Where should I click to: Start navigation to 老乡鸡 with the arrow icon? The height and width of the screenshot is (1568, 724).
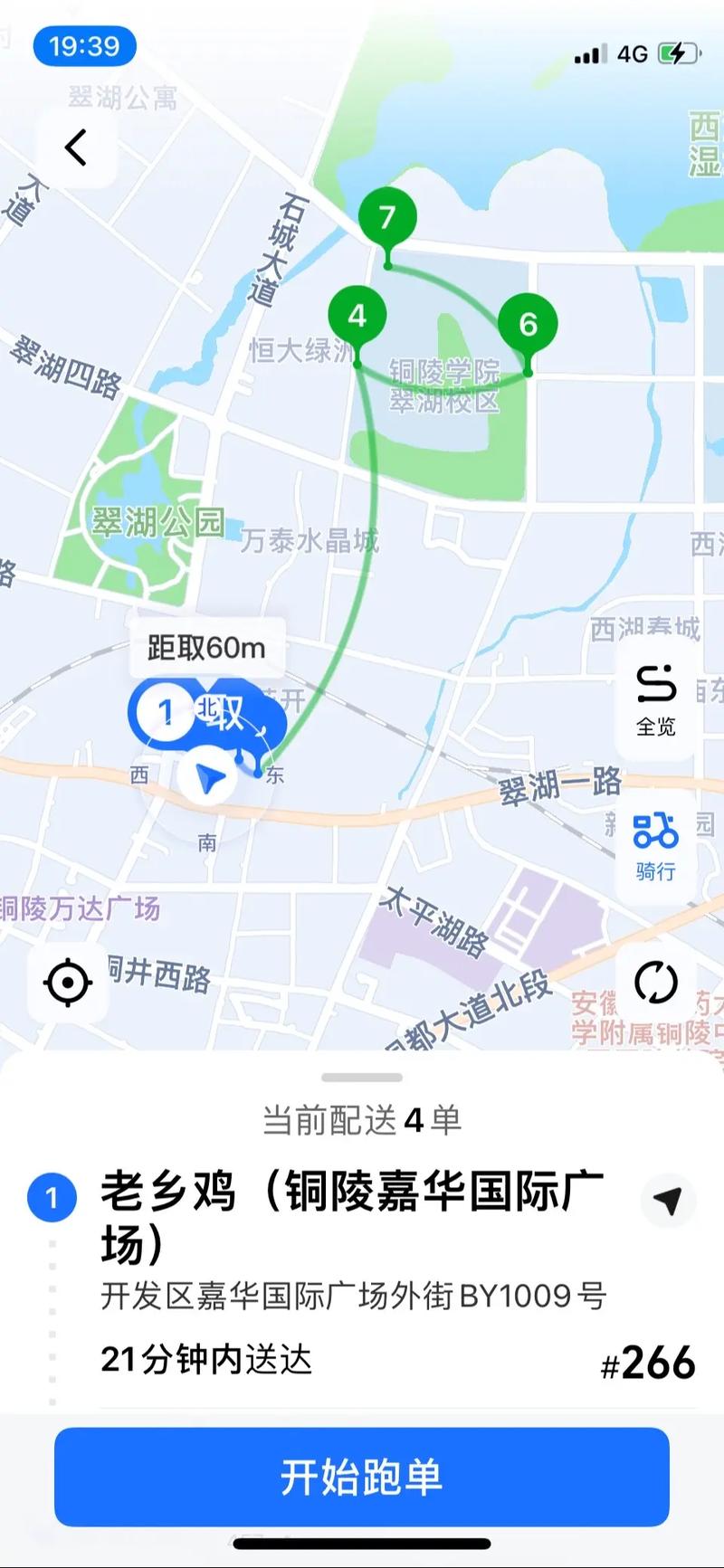tap(668, 1200)
